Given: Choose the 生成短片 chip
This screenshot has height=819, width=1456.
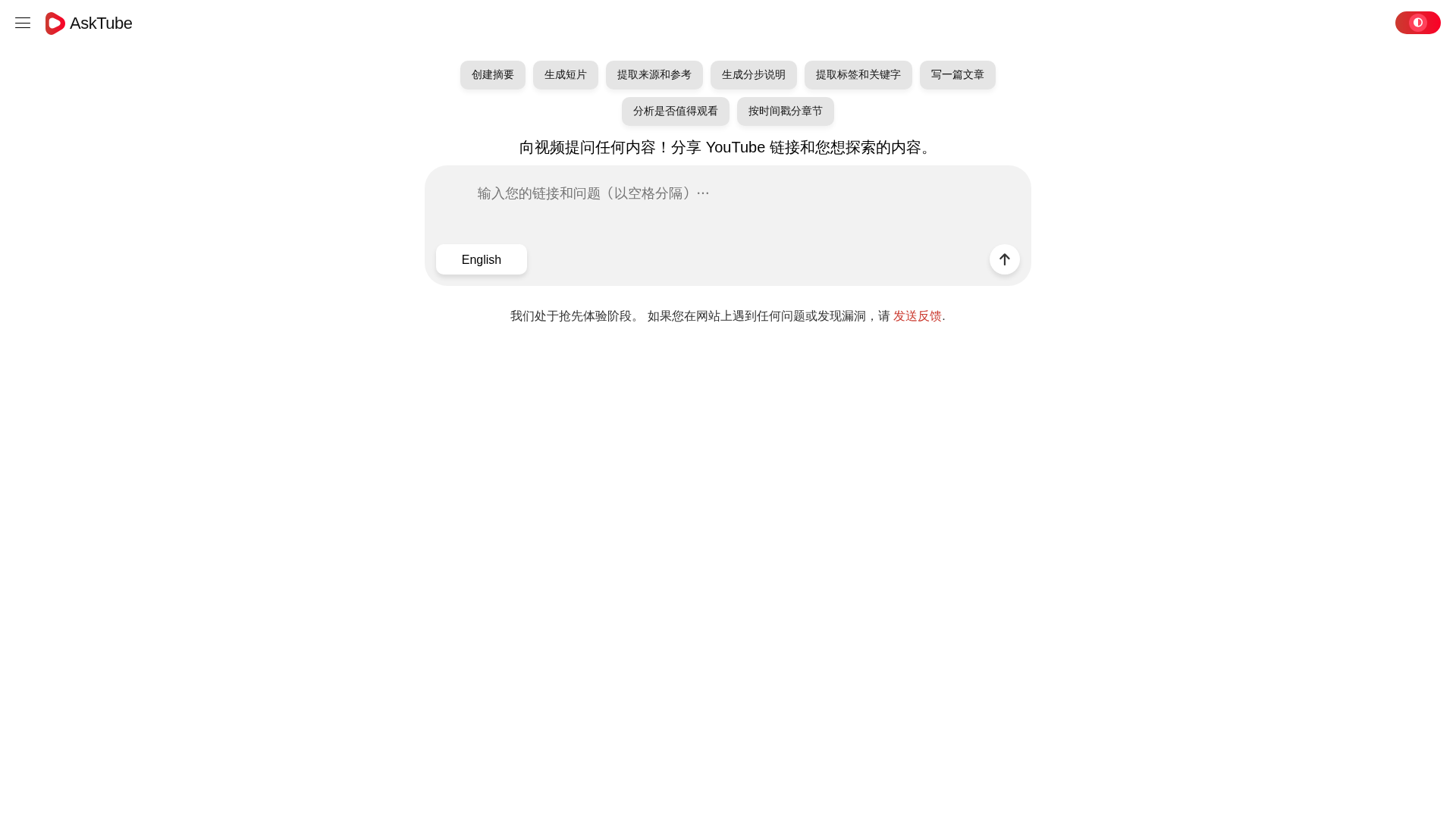Looking at the screenshot, I should click(565, 75).
